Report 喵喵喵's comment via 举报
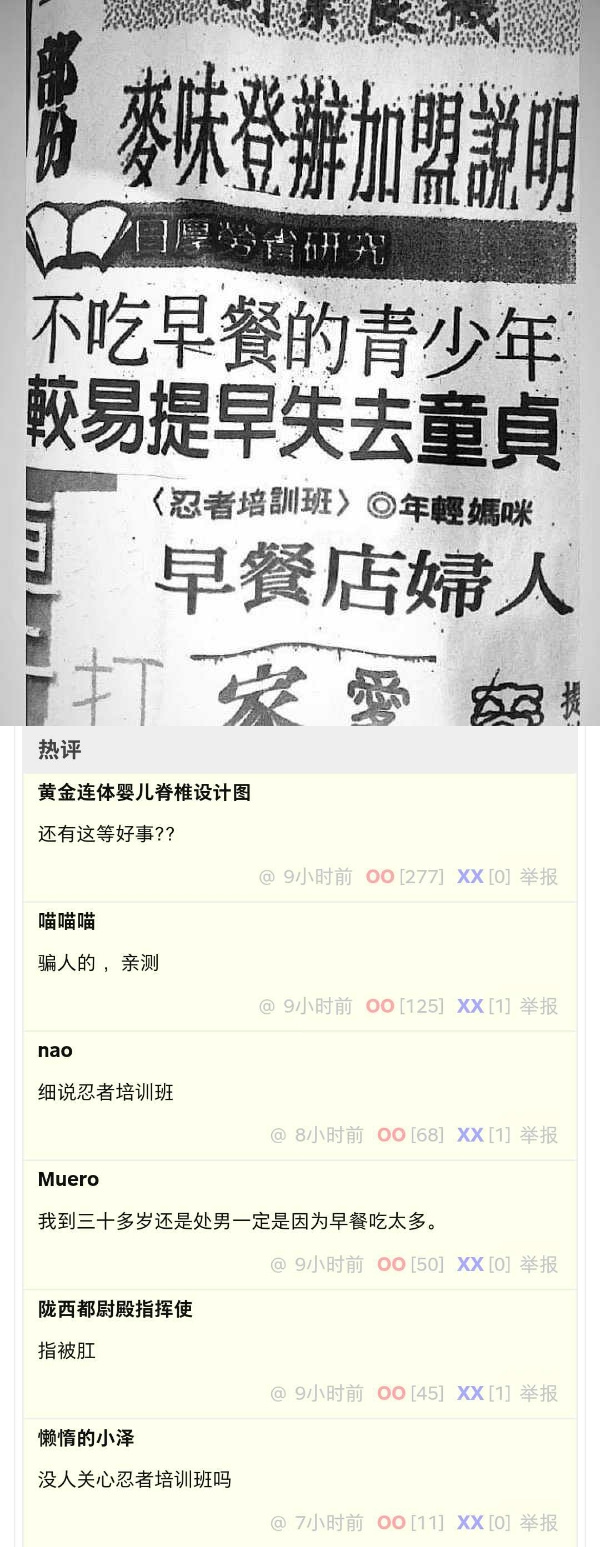Viewport: 600px width, 1547px height. (x=539, y=1006)
